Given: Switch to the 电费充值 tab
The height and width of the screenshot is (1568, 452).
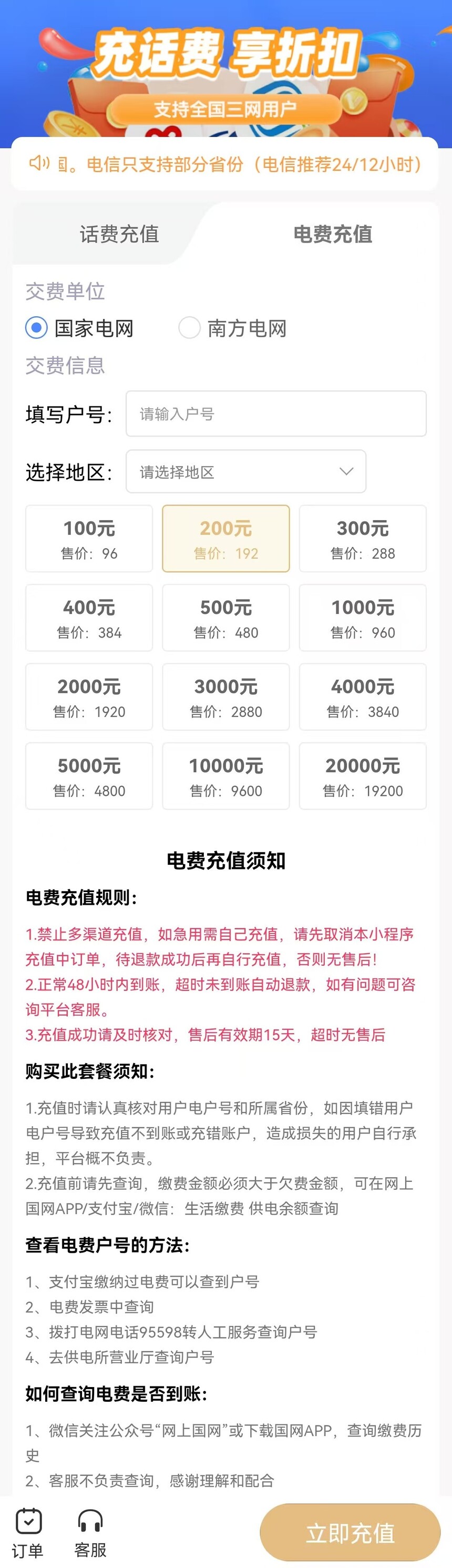Looking at the screenshot, I should (x=333, y=235).
